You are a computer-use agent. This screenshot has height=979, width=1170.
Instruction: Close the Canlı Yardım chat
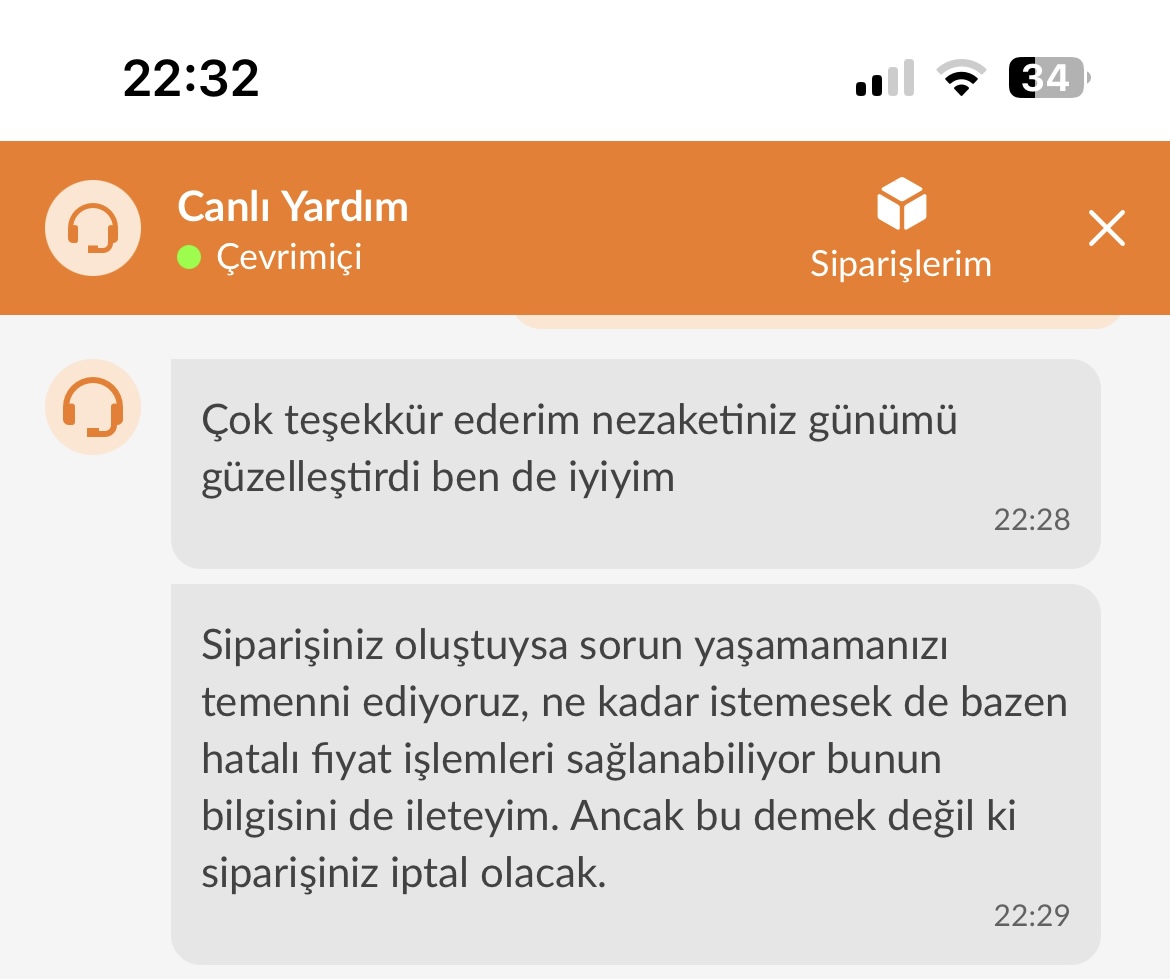click(1106, 229)
